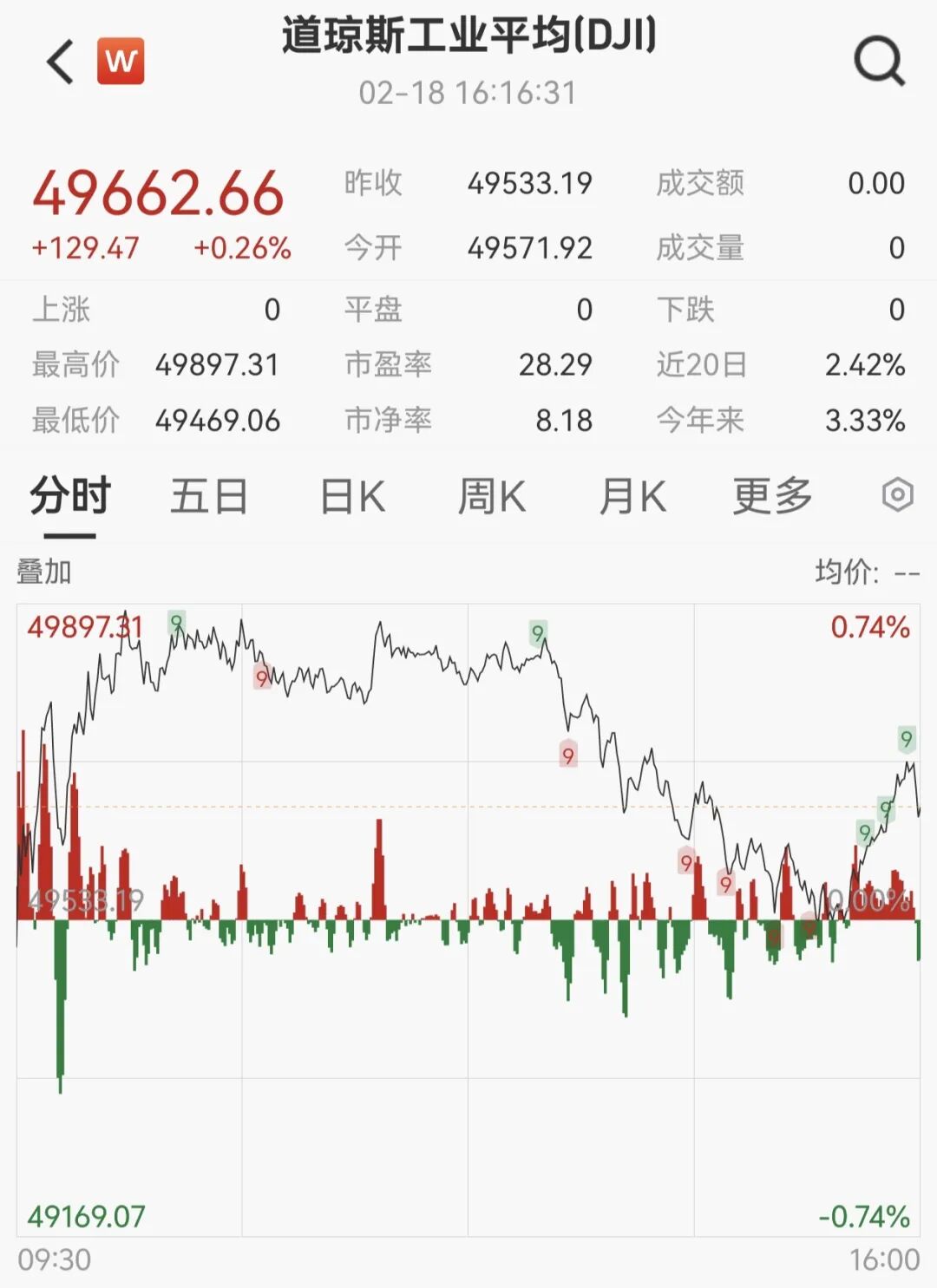Screen dimensions: 937x1288
Task: Tap 叠加 to overlay another index
Action: coord(44,572)
